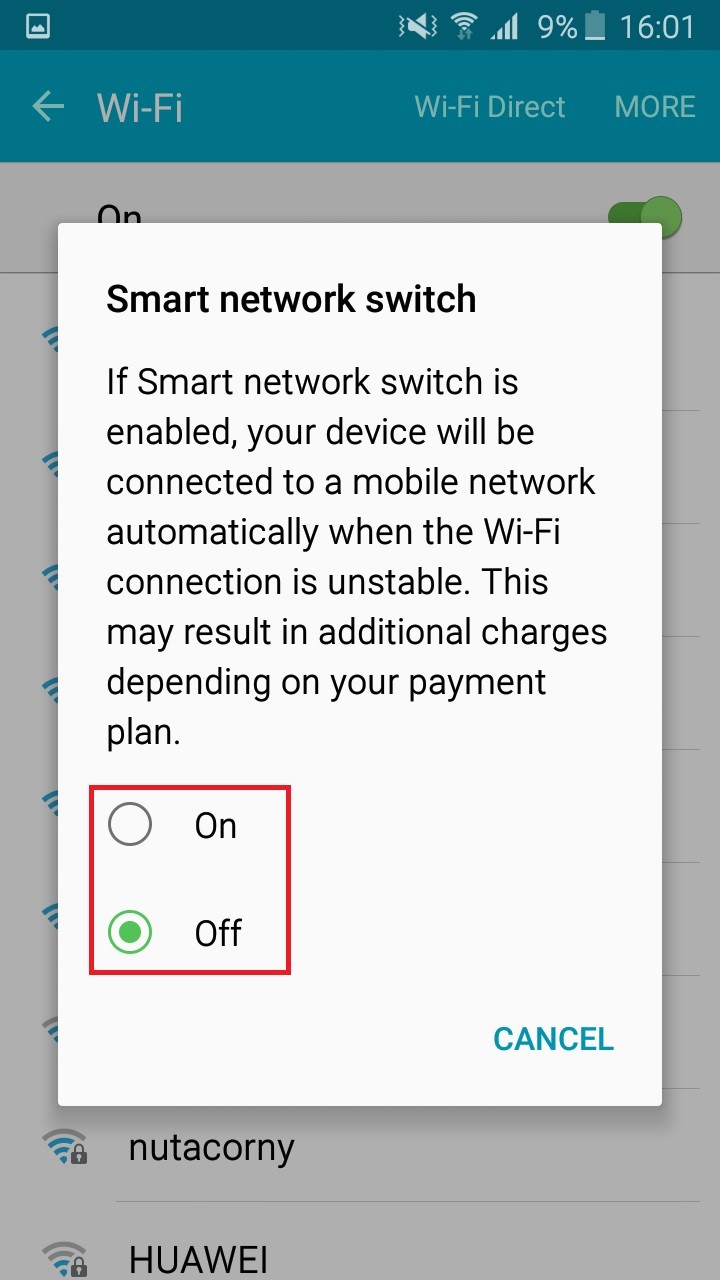Connect to the nutacorny network
Screen dimensions: 720x1280
tap(211, 1147)
